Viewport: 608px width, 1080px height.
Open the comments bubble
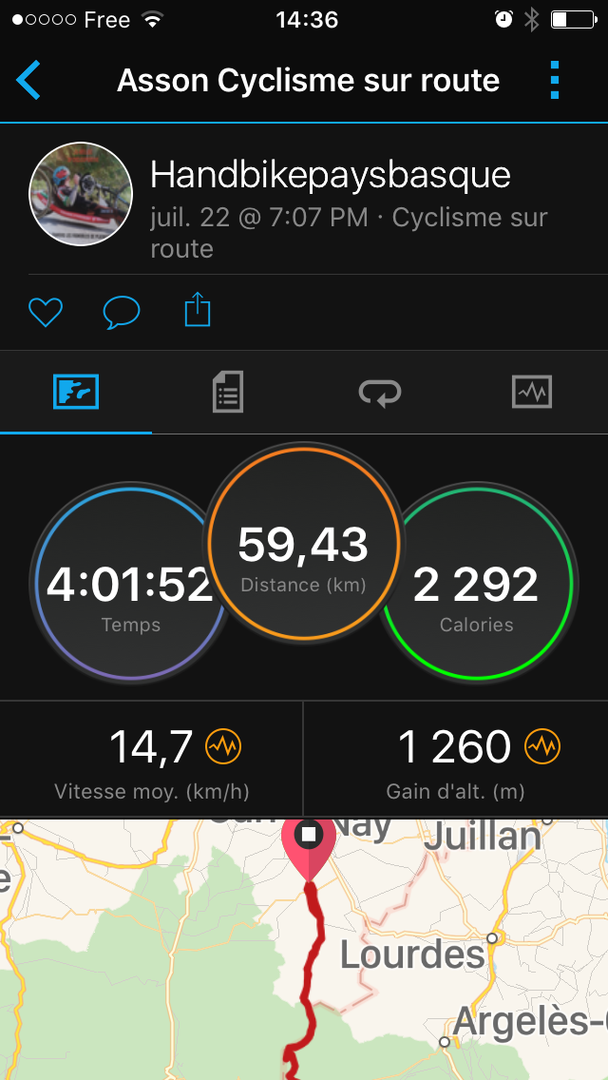pos(121,312)
